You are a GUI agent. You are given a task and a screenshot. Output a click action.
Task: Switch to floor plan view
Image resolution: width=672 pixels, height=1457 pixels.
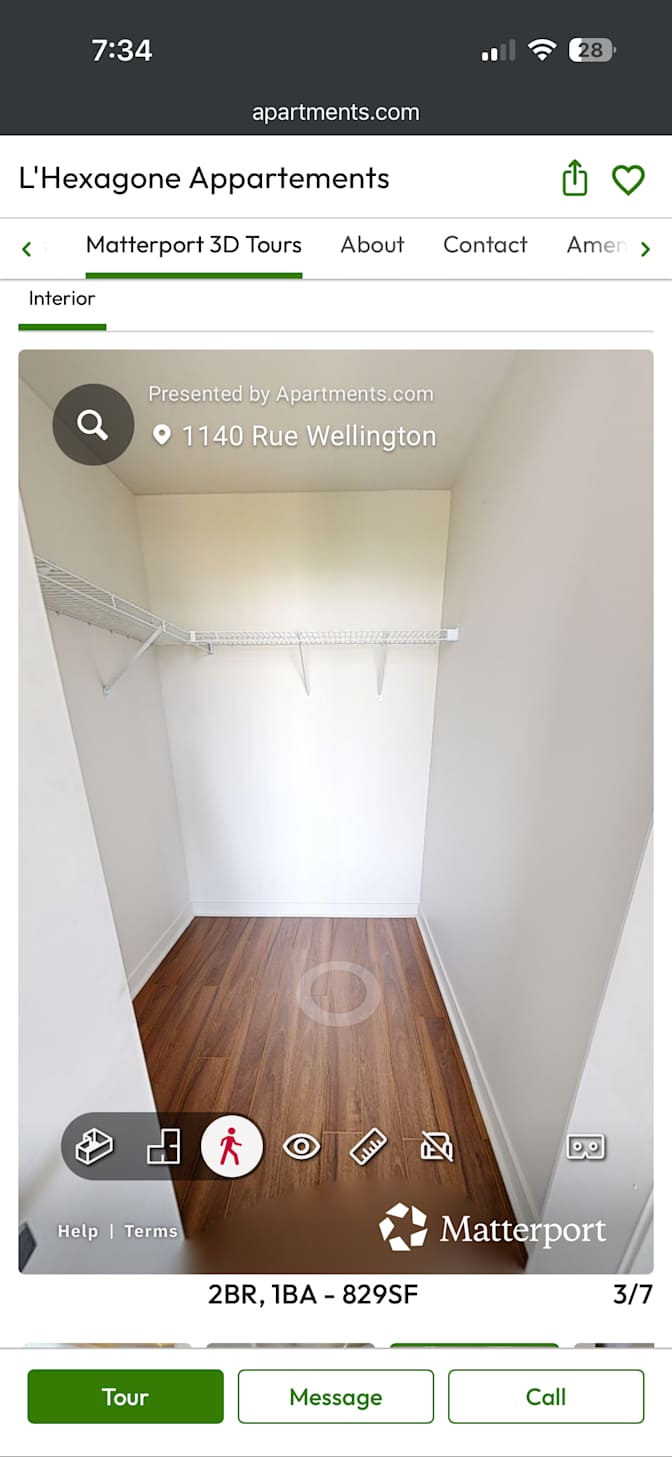[x=163, y=1146]
